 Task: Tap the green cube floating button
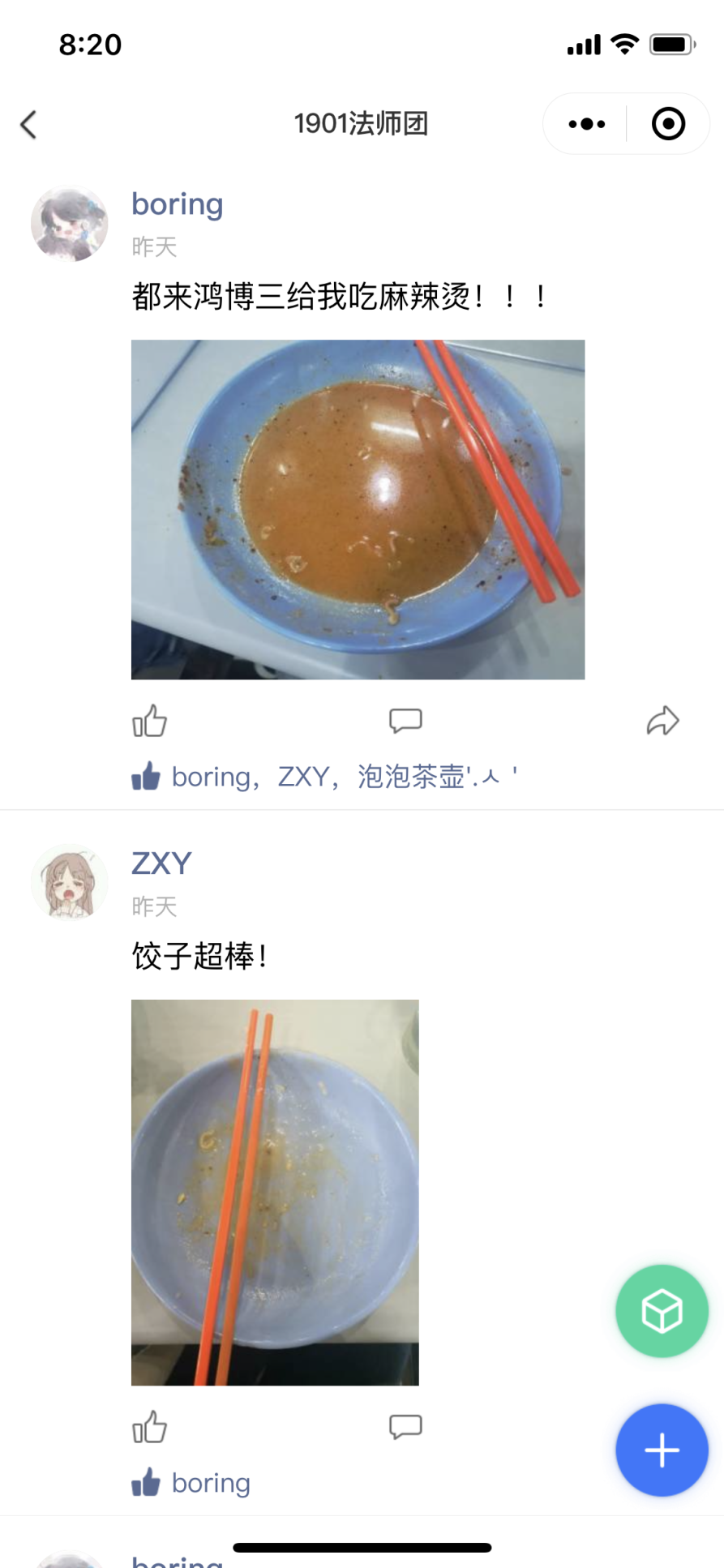pyautogui.click(x=662, y=1311)
